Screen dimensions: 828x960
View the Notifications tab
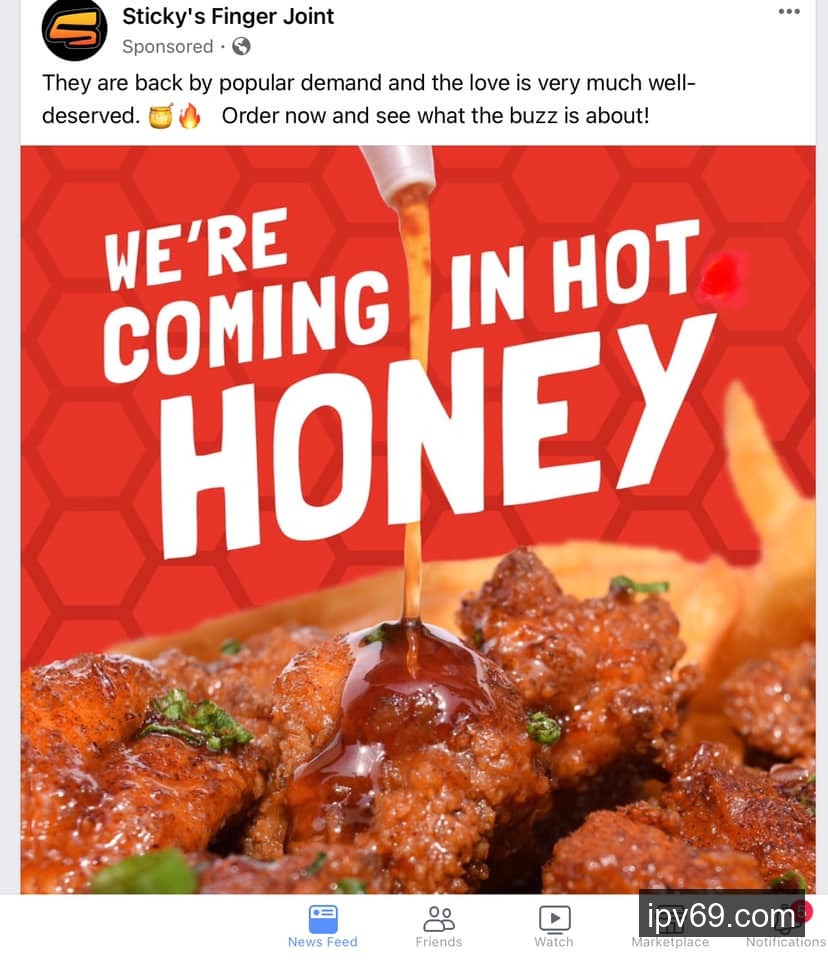[x=786, y=926]
